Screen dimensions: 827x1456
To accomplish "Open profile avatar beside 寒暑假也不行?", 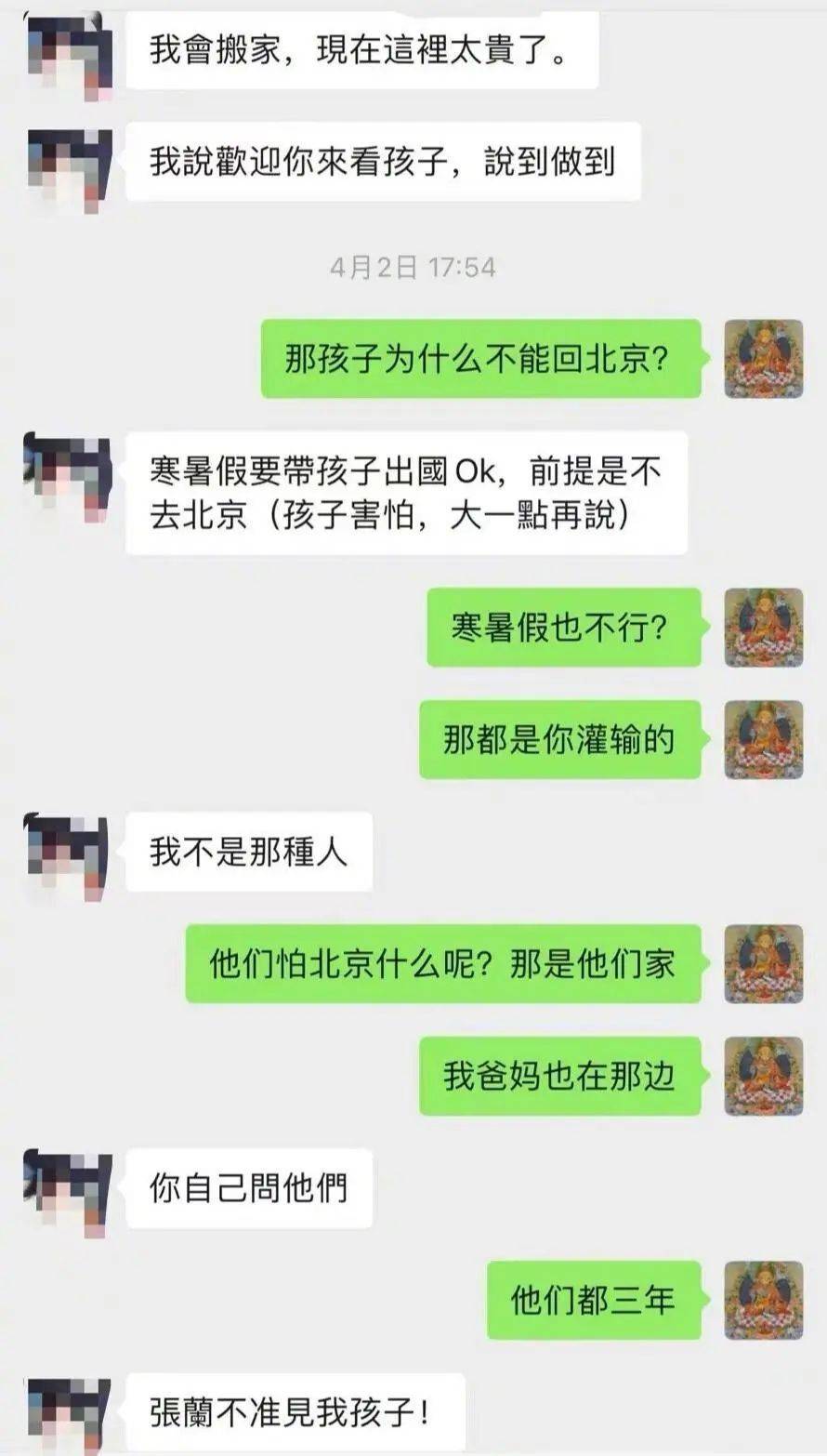I will coord(763,628).
